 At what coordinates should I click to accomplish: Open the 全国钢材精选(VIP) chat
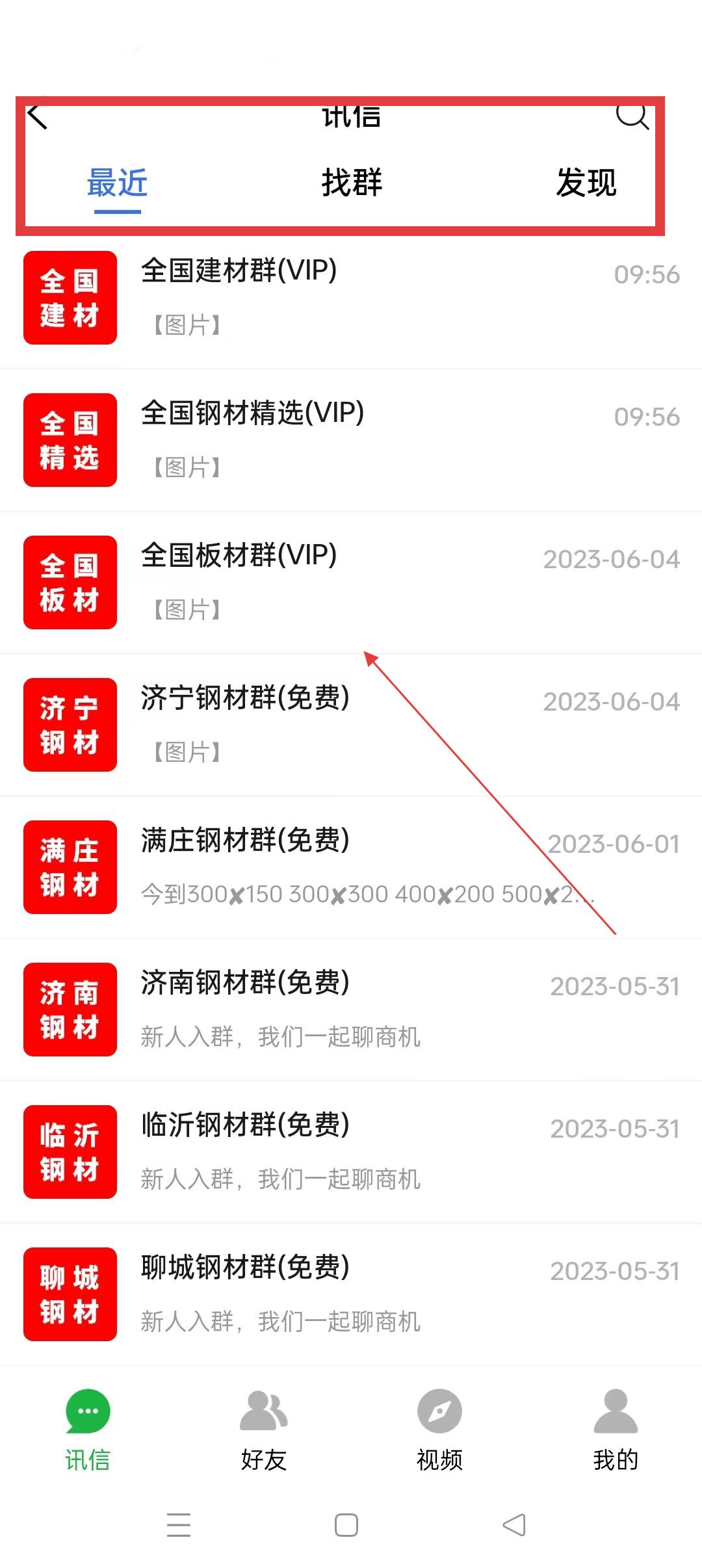click(x=351, y=440)
